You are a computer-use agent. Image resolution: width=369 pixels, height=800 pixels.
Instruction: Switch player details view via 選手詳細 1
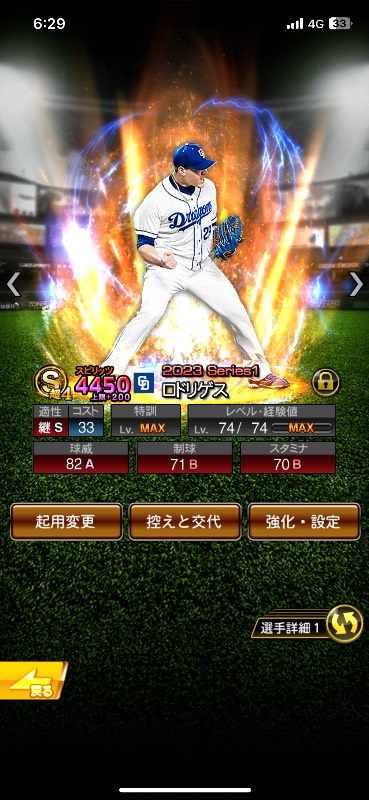[x=307, y=624]
